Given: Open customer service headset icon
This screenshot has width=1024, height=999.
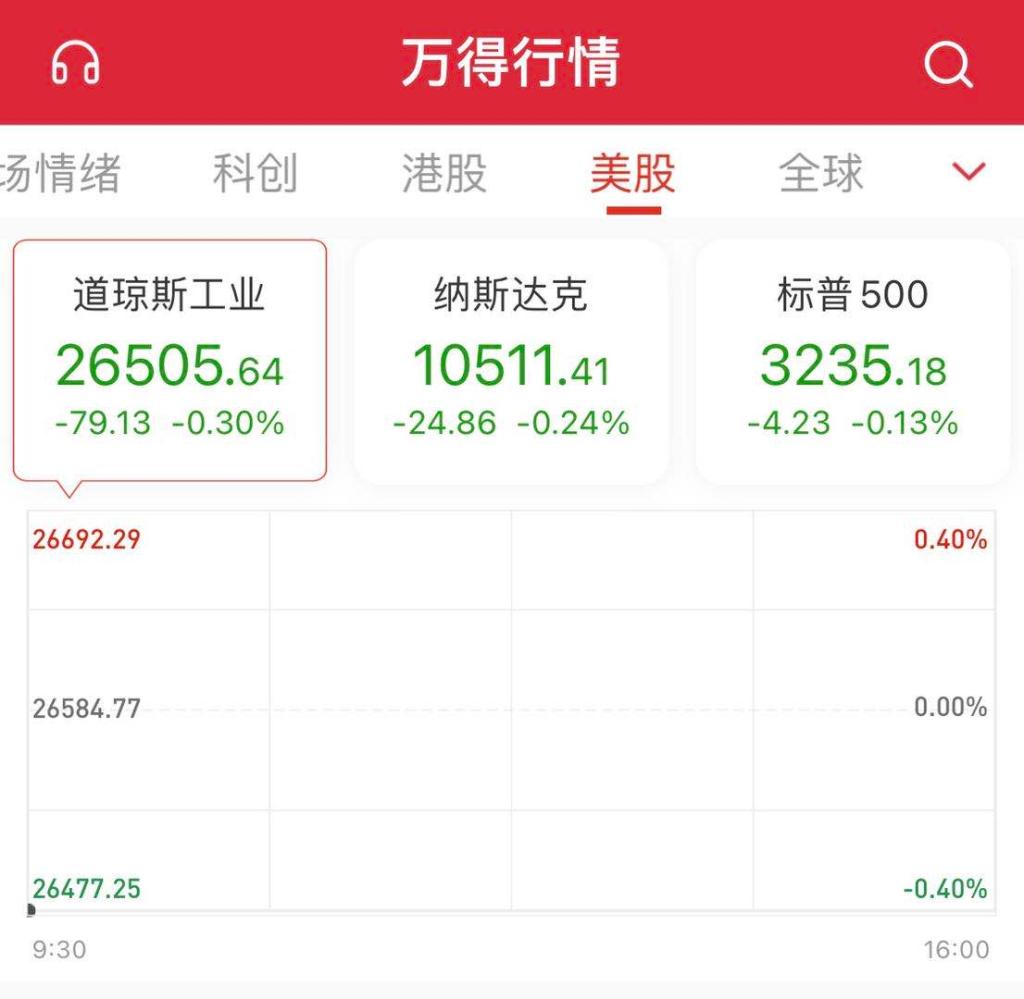Looking at the screenshot, I should (x=75, y=63).
